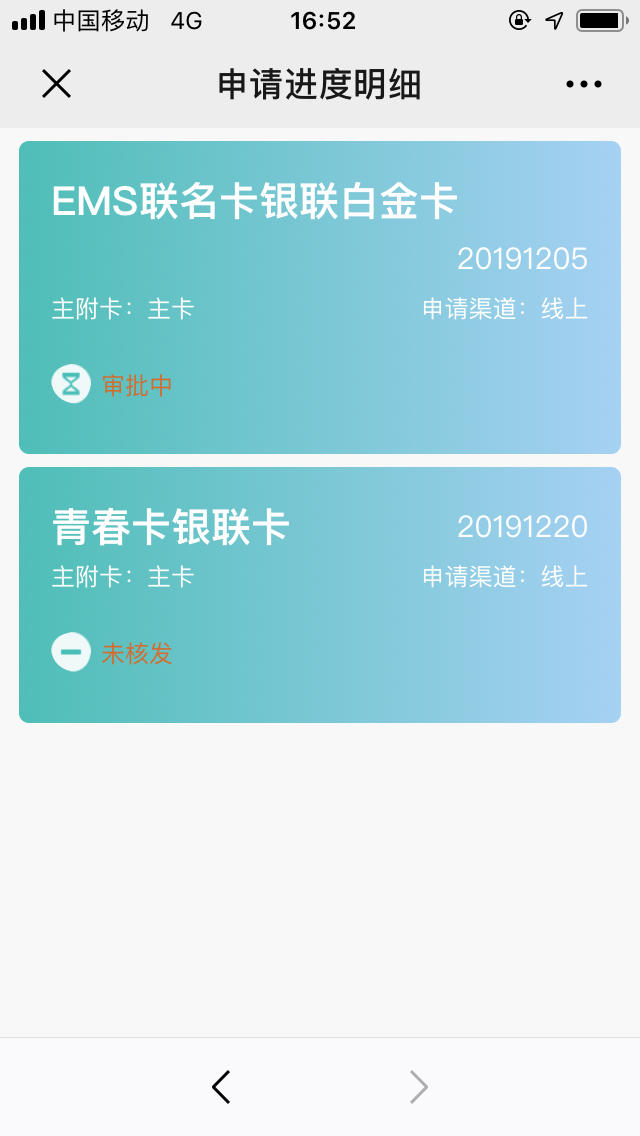This screenshot has width=640, height=1136.
Task: Close the 申请进度明细 page
Action: pos(57,84)
